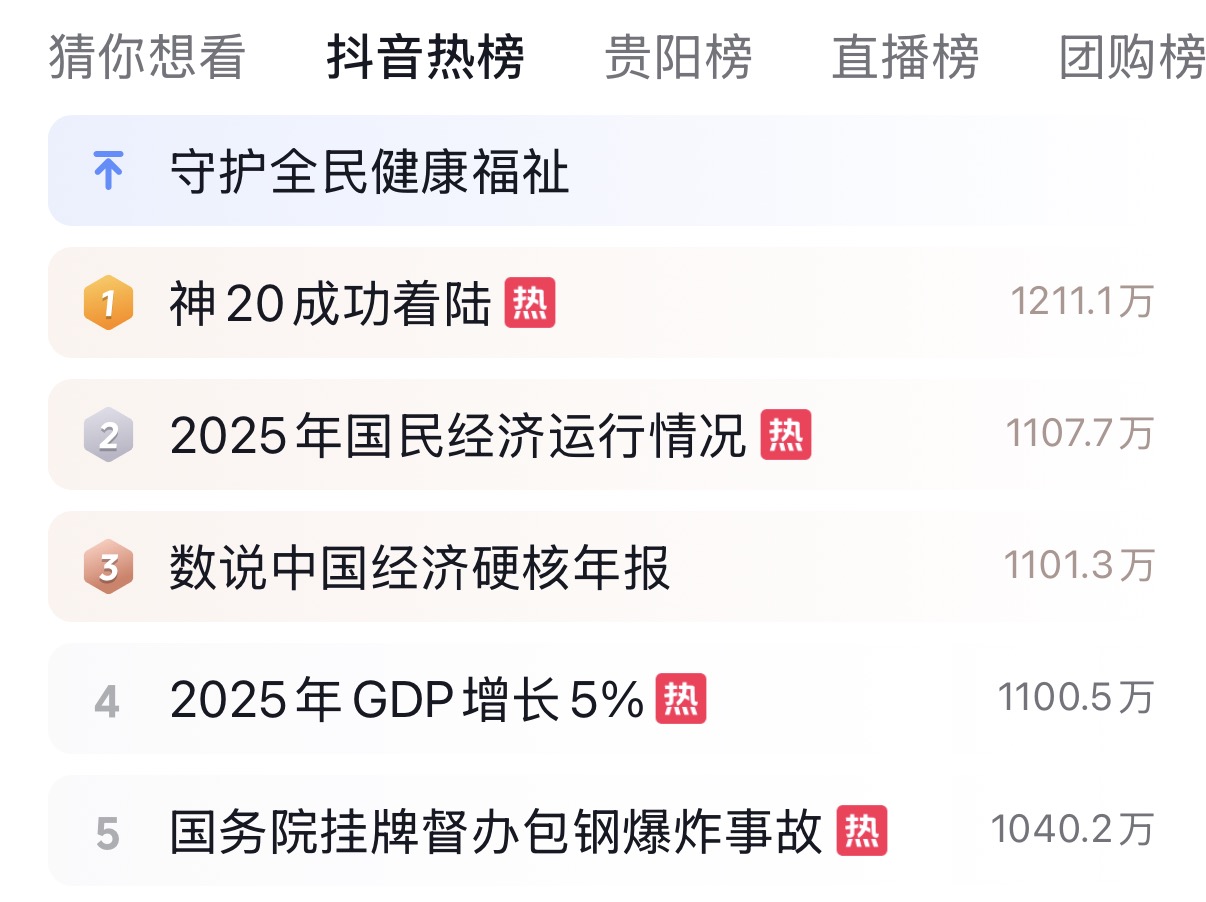The height and width of the screenshot is (902, 1206).
Task: Select the 抖音热榜 tab
Action: (425, 58)
